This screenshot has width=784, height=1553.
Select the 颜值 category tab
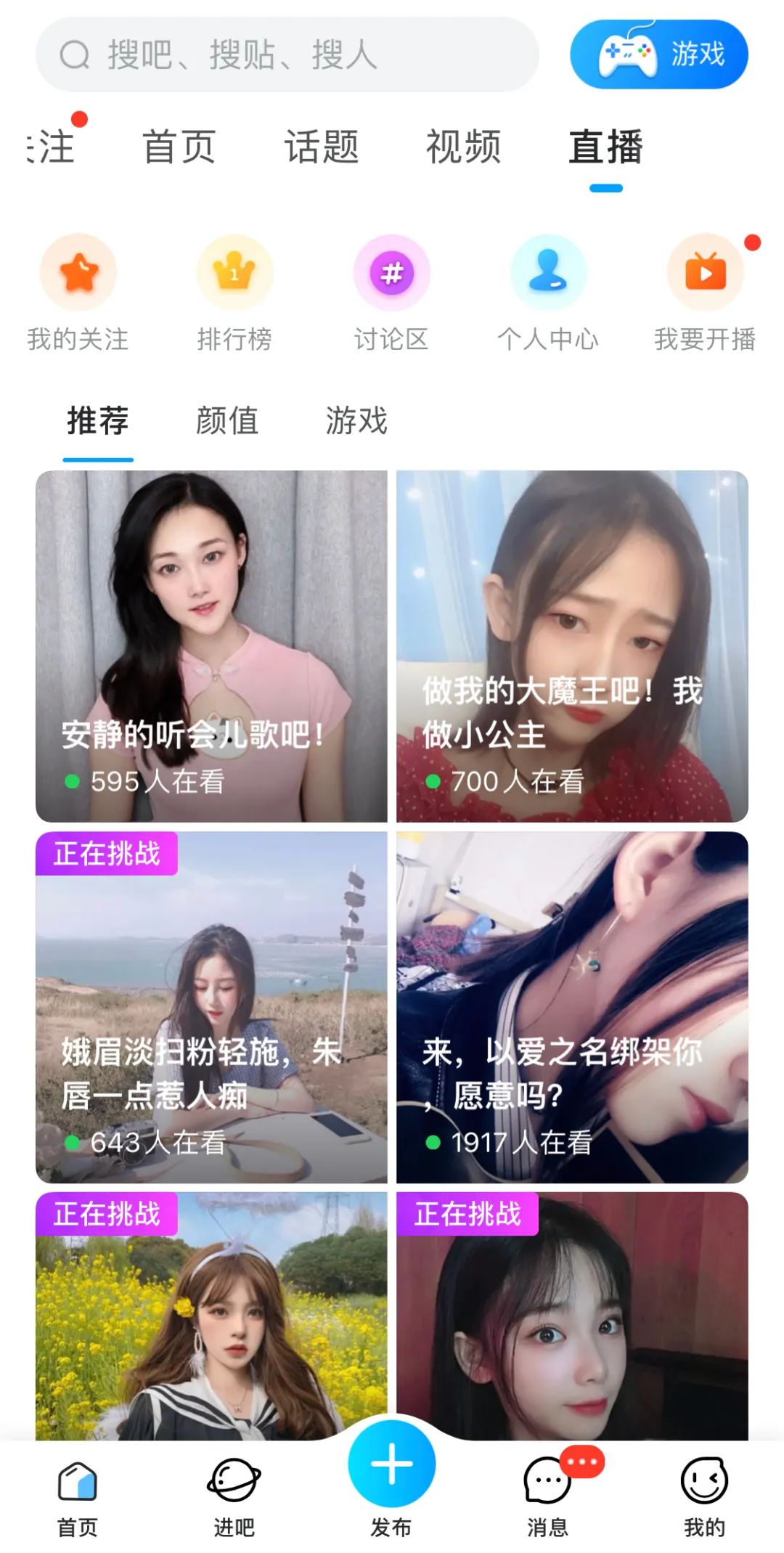(227, 420)
